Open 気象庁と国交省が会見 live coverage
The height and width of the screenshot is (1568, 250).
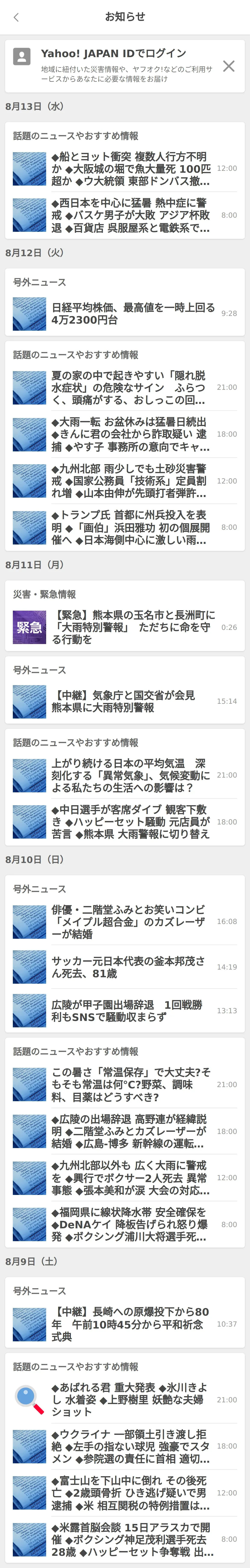coord(125,701)
